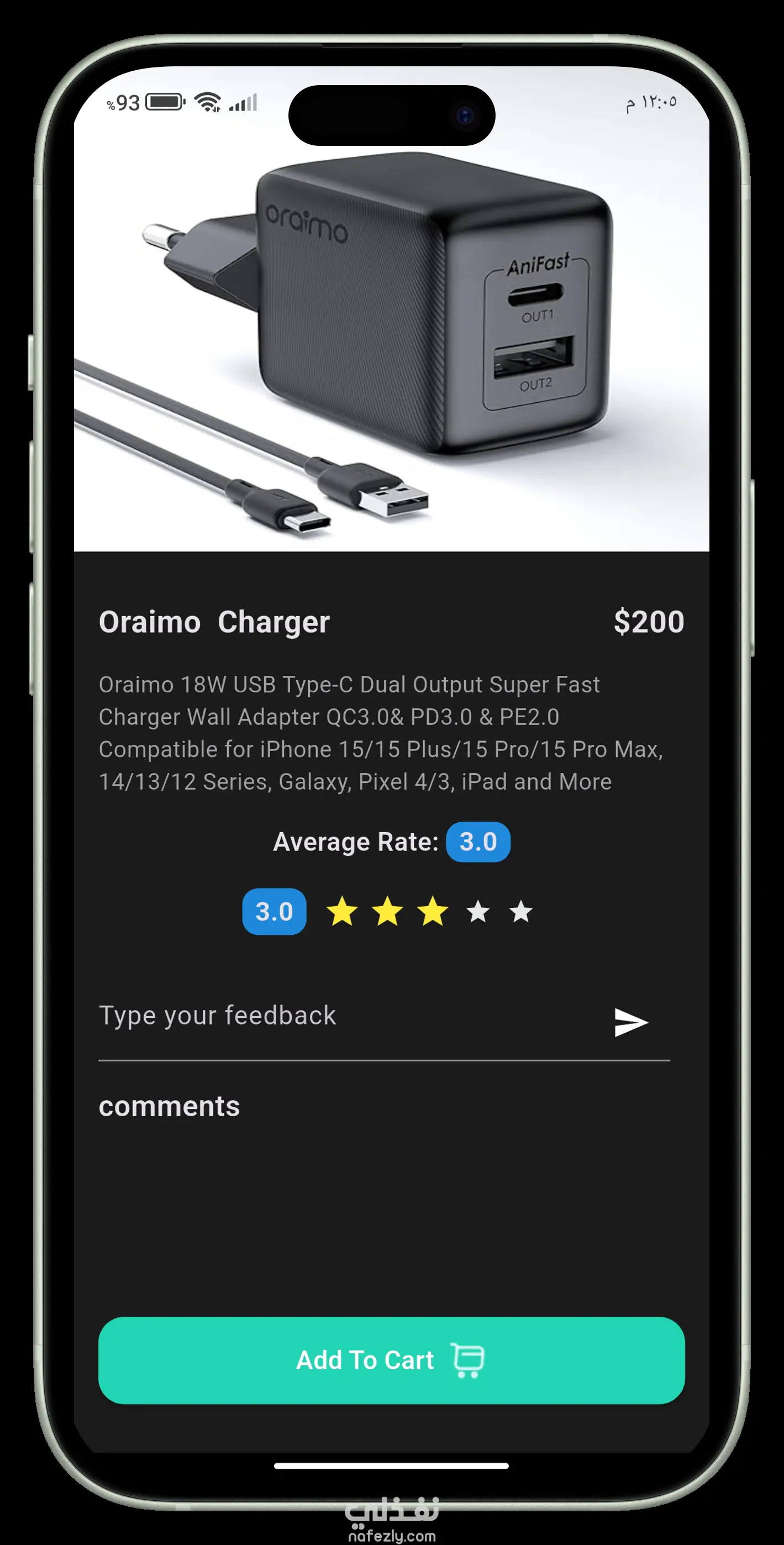Add the Oraimo Charger to cart
Image resolution: width=784 pixels, height=1545 pixels.
pyautogui.click(x=391, y=1360)
